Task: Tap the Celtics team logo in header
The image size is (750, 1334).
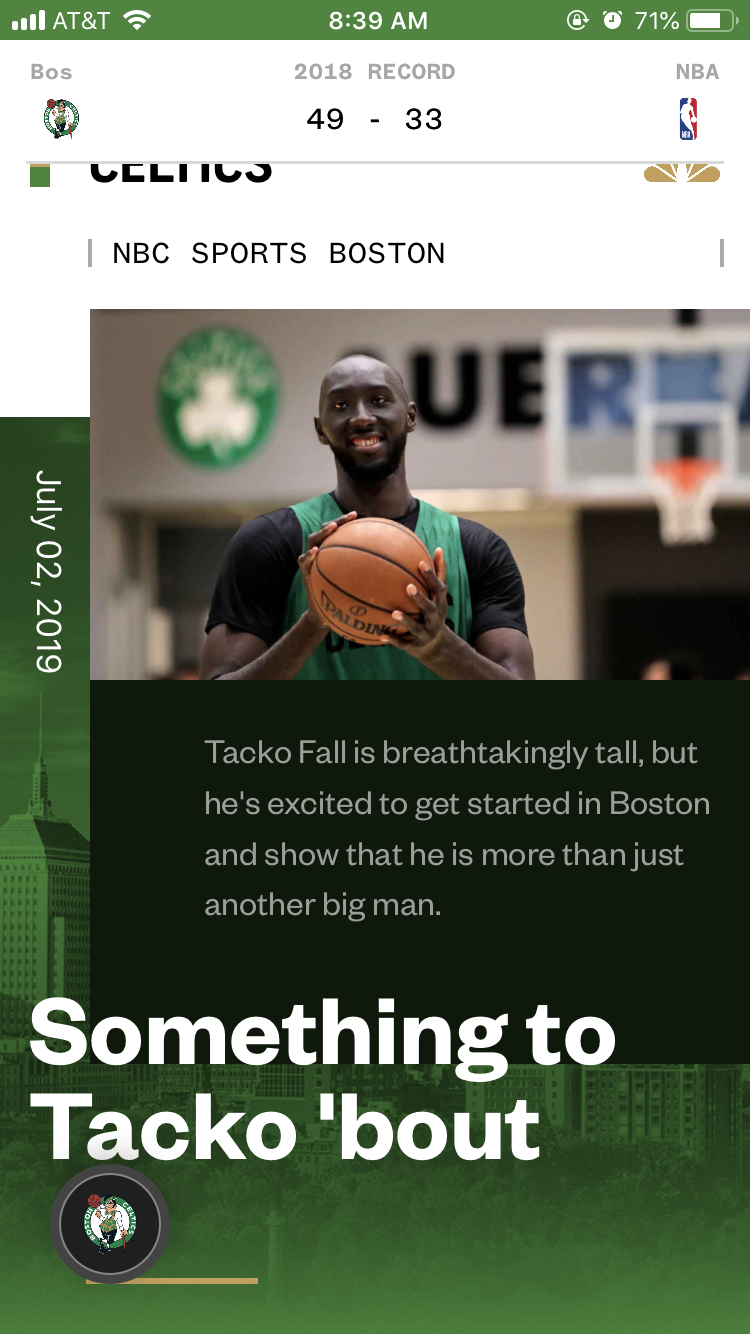Action: 61,119
